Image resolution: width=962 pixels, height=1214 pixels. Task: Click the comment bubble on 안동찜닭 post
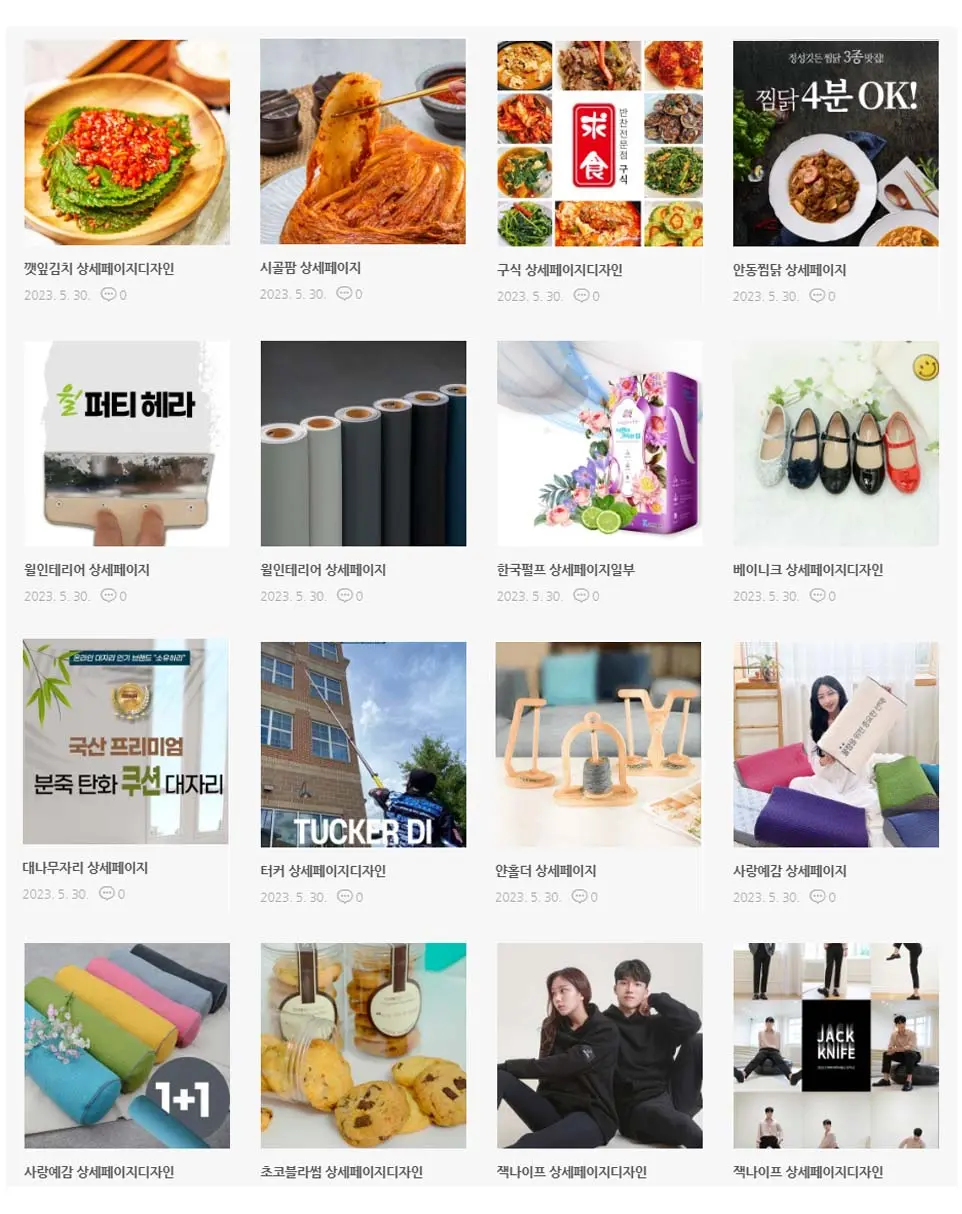coord(820,296)
